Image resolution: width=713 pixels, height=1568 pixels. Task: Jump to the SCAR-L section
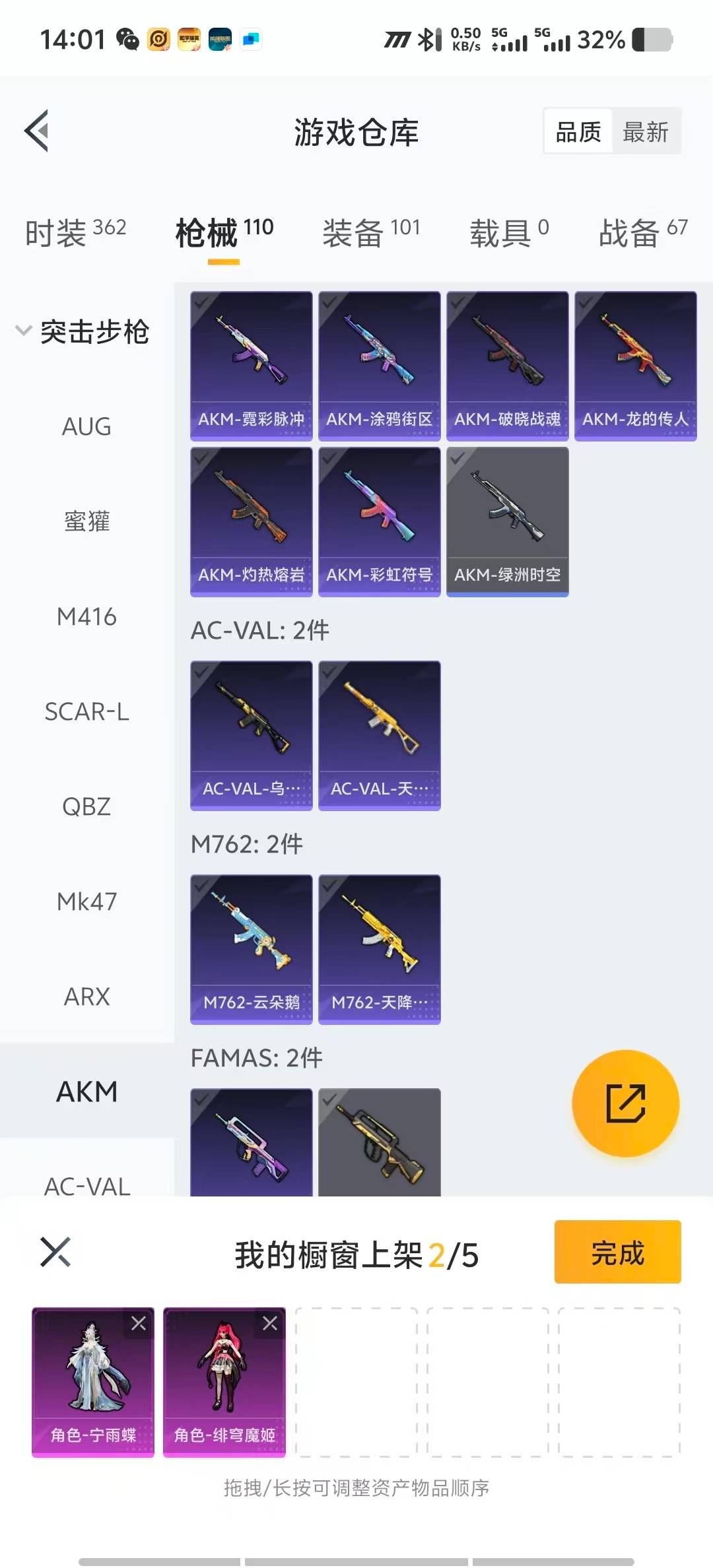coord(86,711)
